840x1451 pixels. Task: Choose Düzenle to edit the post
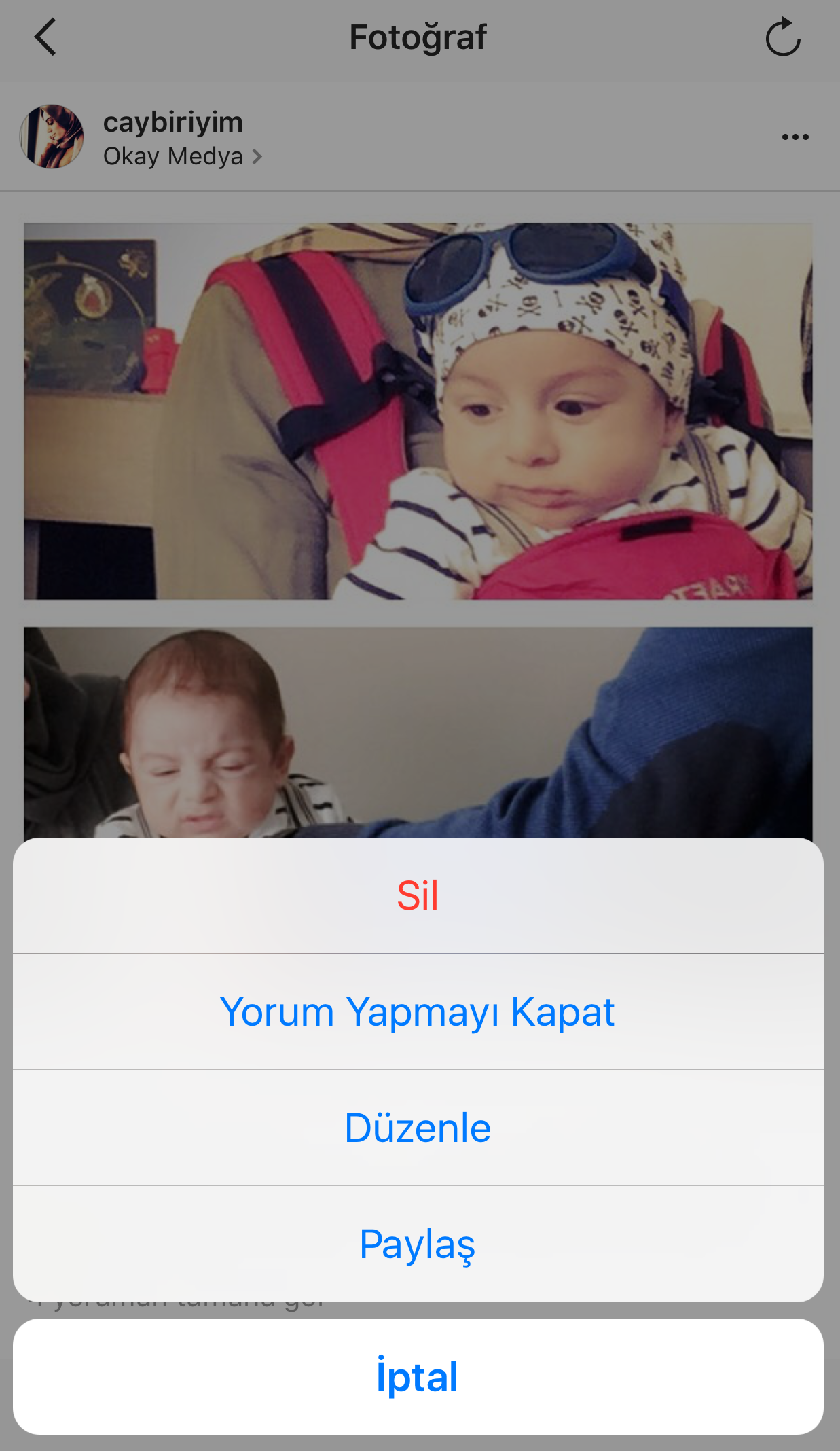[x=418, y=1128]
